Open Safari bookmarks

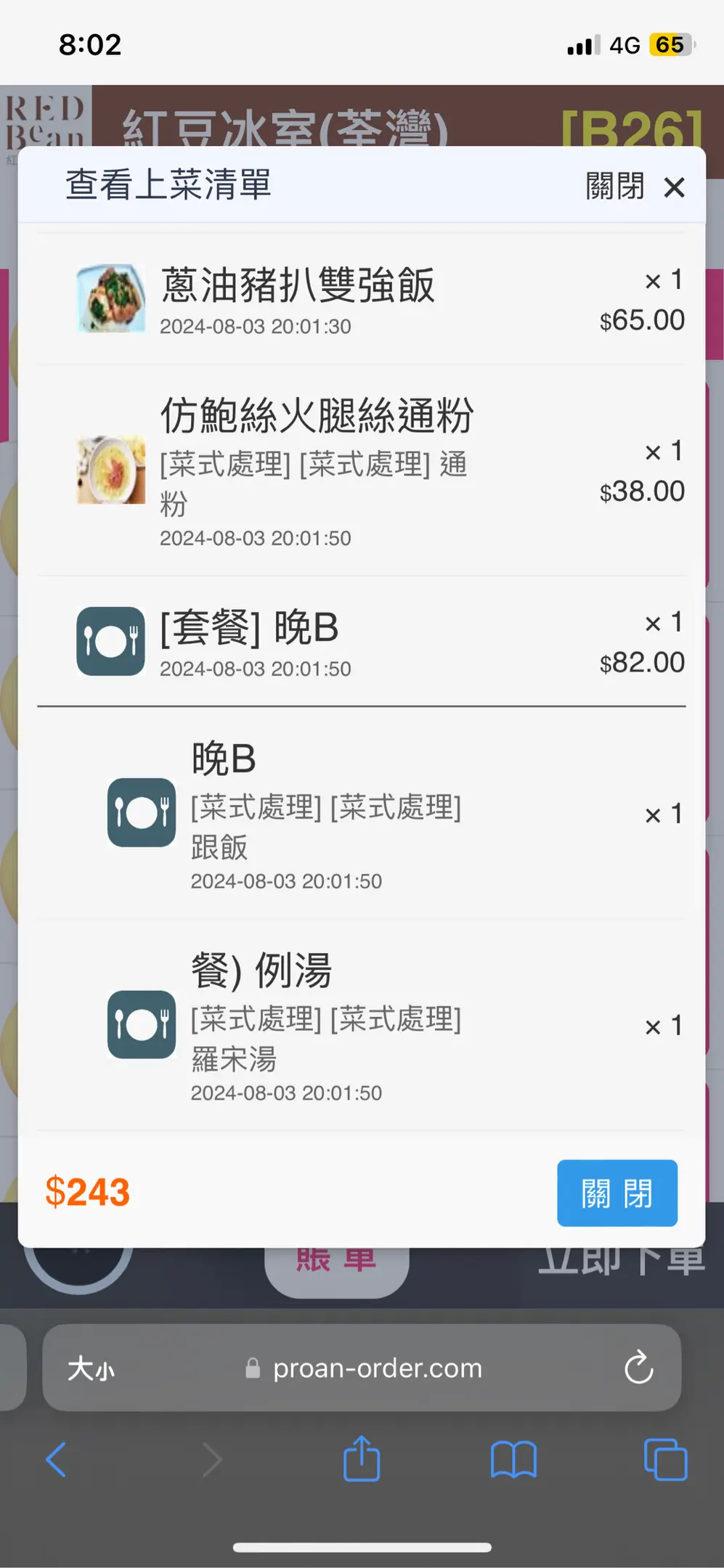513,1459
